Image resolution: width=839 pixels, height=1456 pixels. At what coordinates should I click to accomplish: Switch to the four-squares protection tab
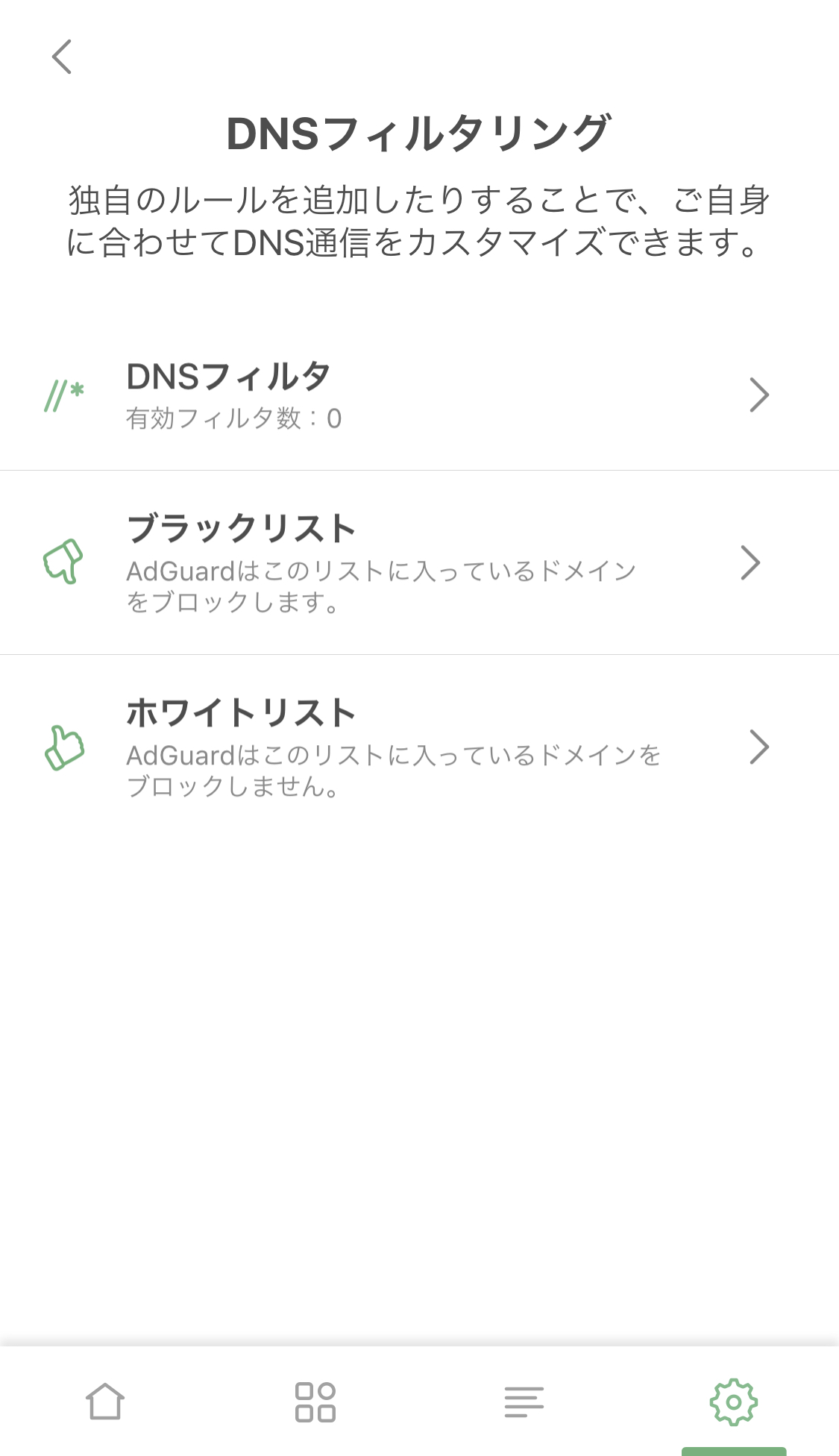[315, 1402]
